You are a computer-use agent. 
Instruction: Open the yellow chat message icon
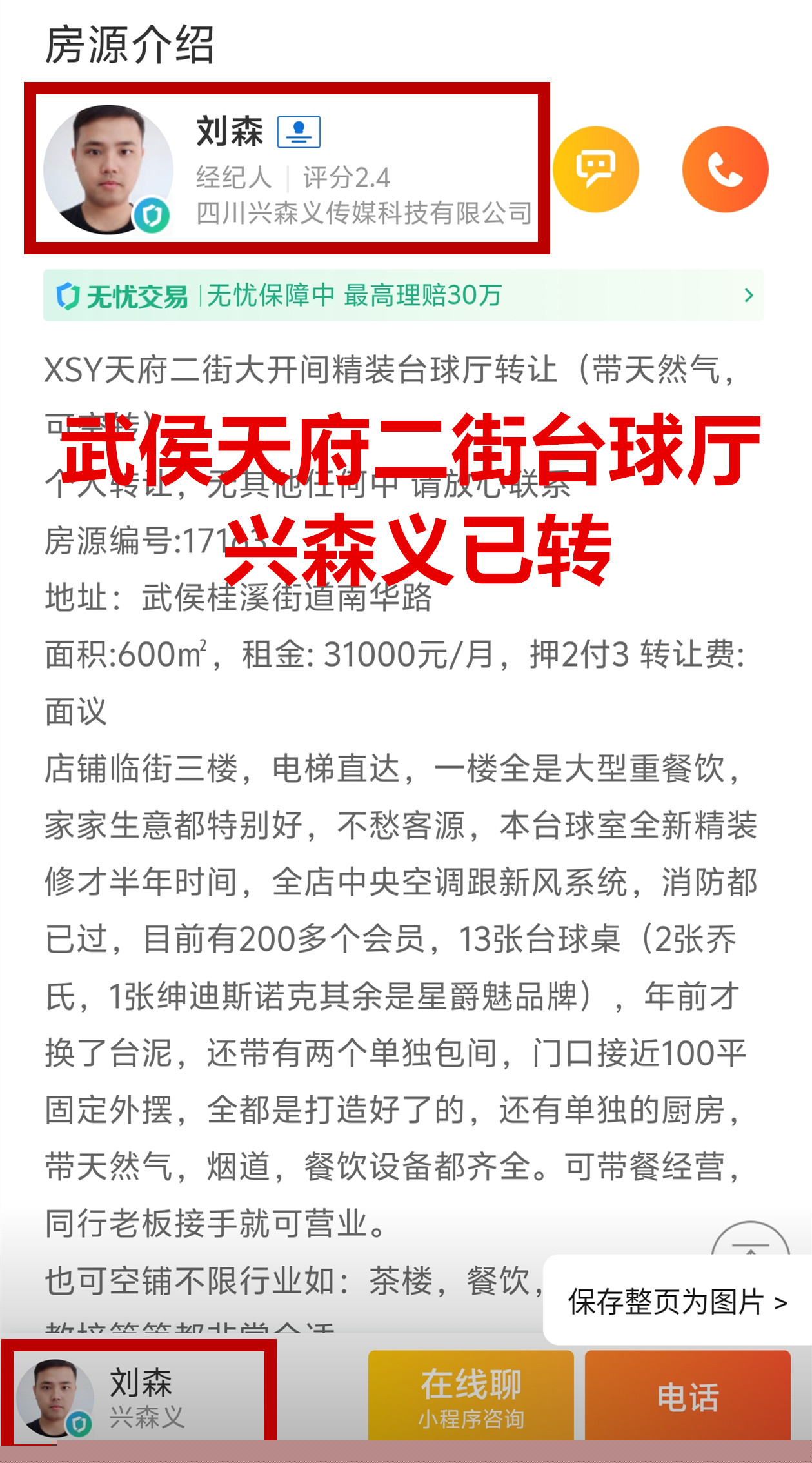coord(595,169)
